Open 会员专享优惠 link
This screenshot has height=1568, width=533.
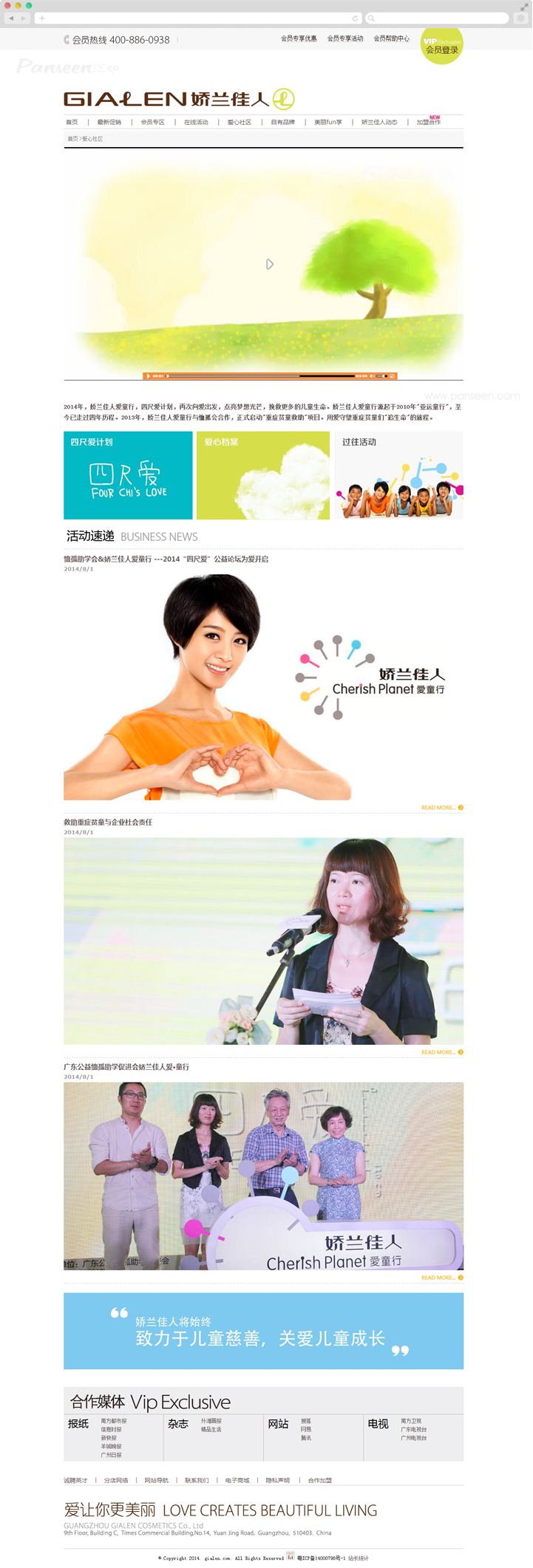point(299,38)
